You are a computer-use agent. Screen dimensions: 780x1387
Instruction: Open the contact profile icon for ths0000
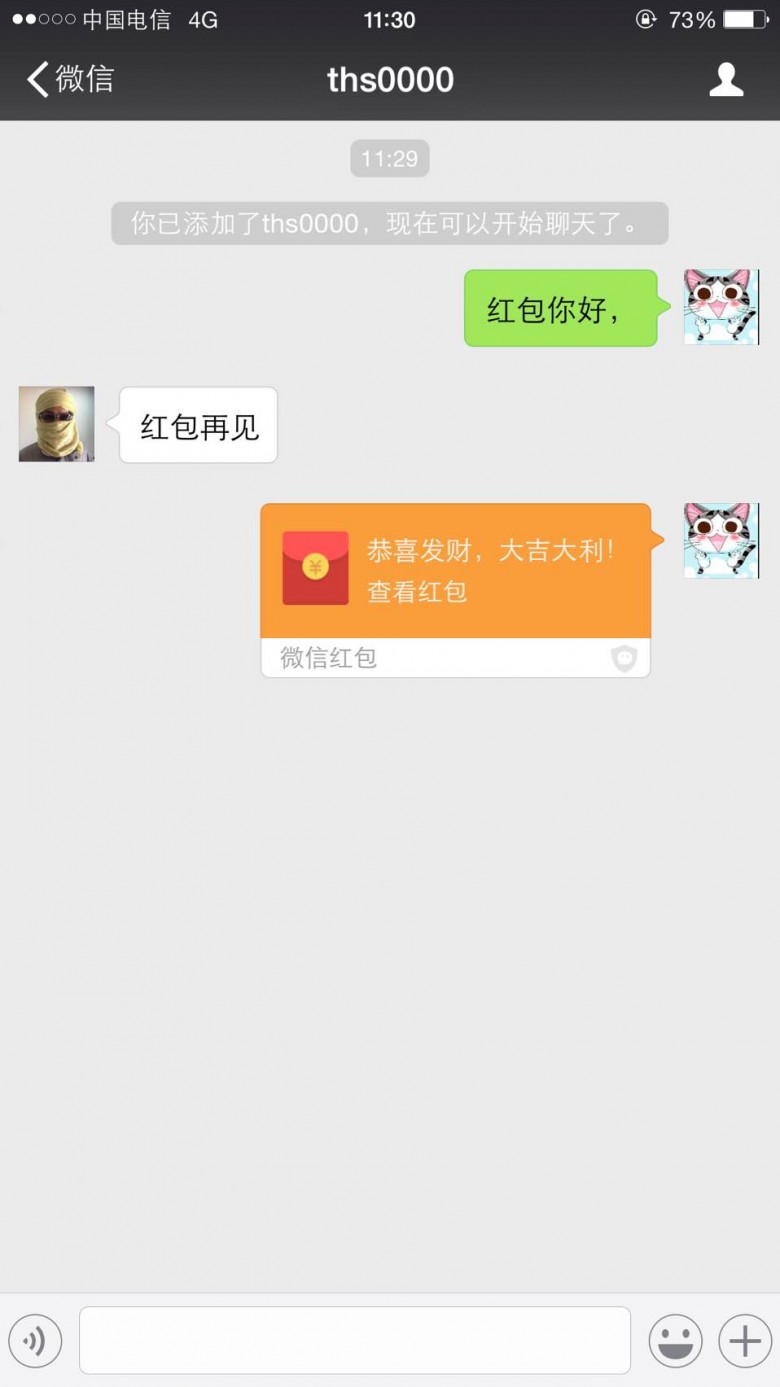tap(726, 80)
